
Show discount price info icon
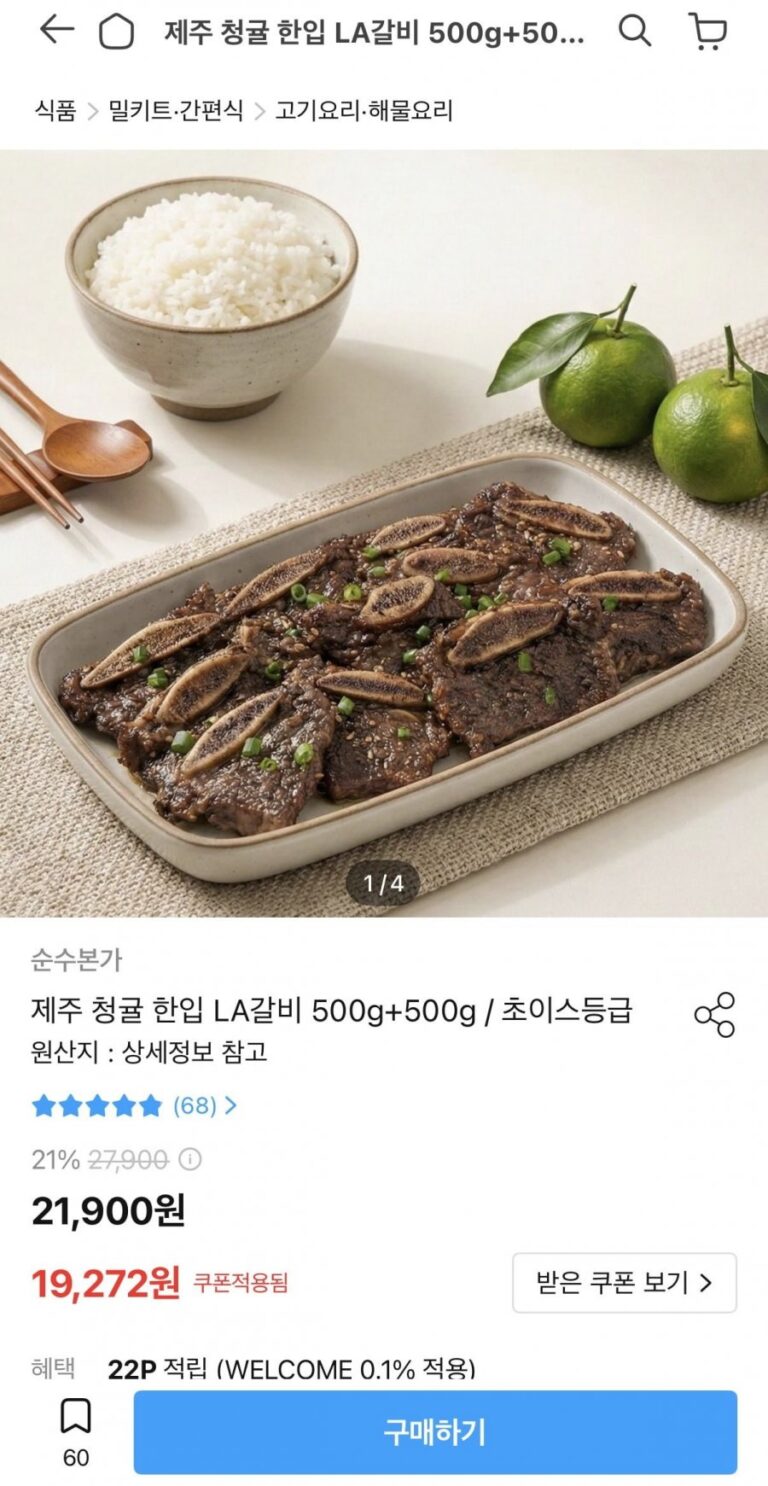[190, 1160]
